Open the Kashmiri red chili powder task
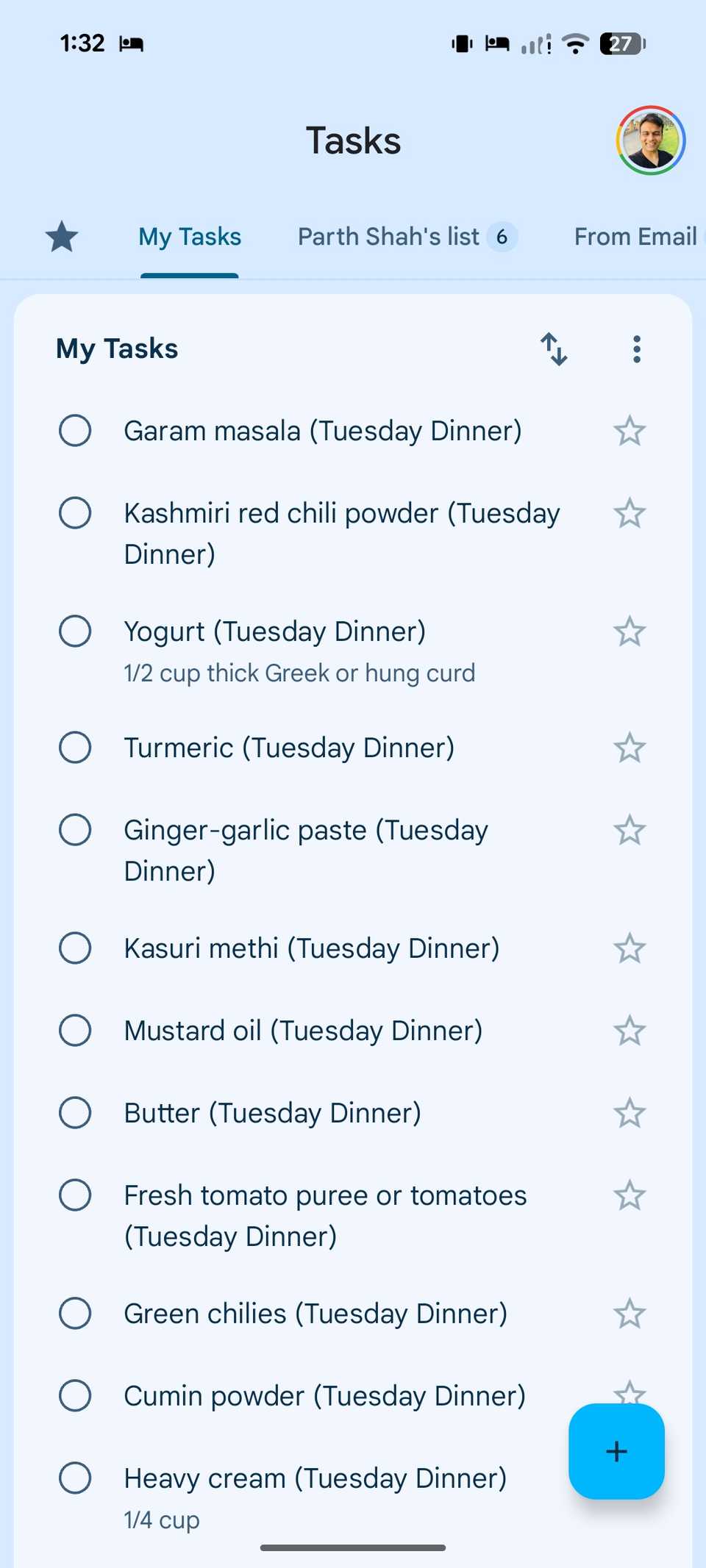 click(341, 532)
